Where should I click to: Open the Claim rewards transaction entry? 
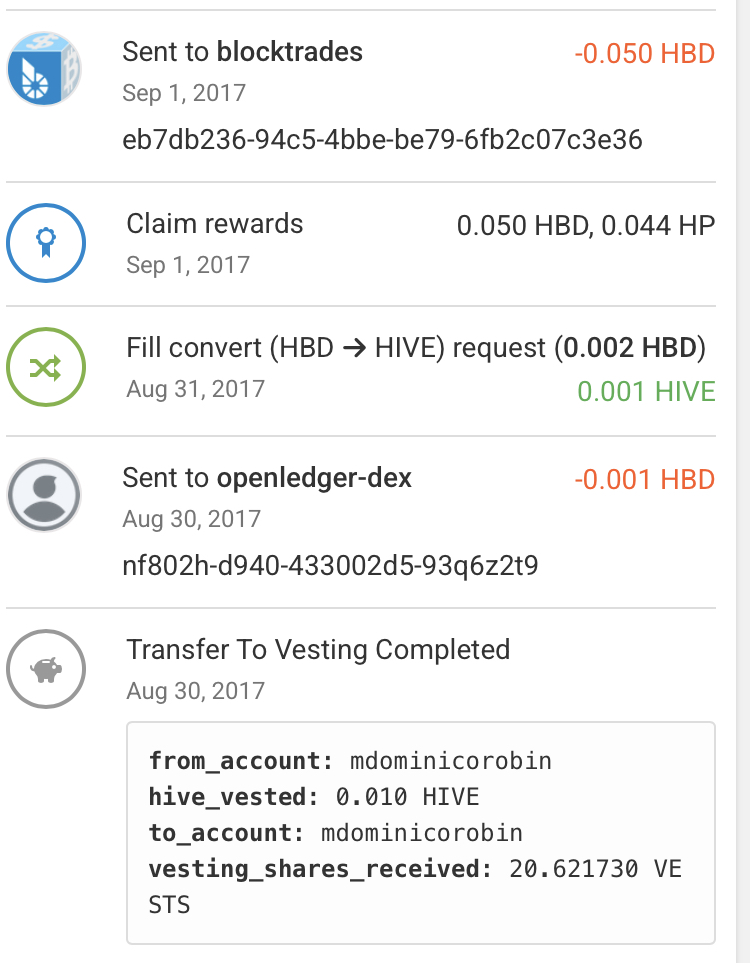(x=215, y=224)
